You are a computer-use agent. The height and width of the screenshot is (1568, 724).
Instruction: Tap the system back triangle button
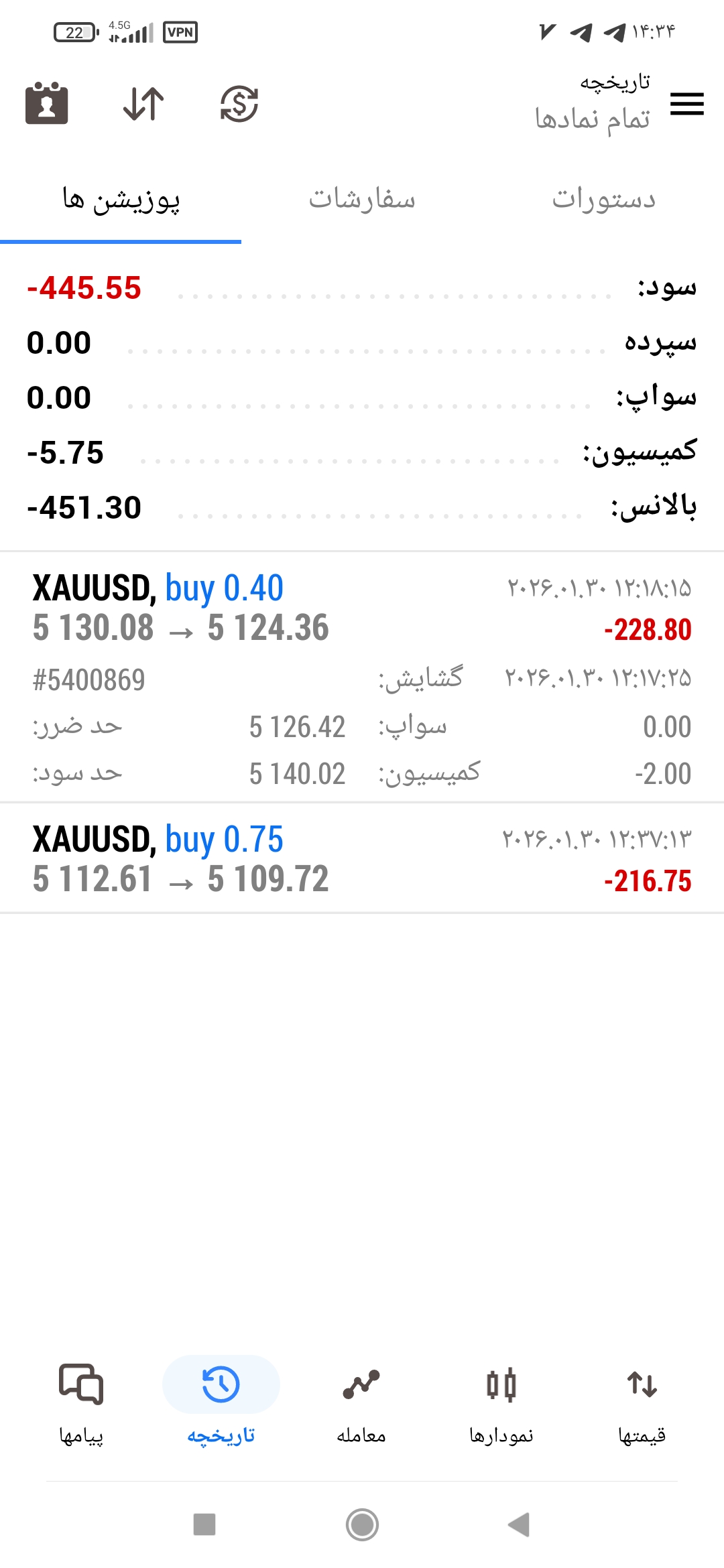[x=520, y=1524]
